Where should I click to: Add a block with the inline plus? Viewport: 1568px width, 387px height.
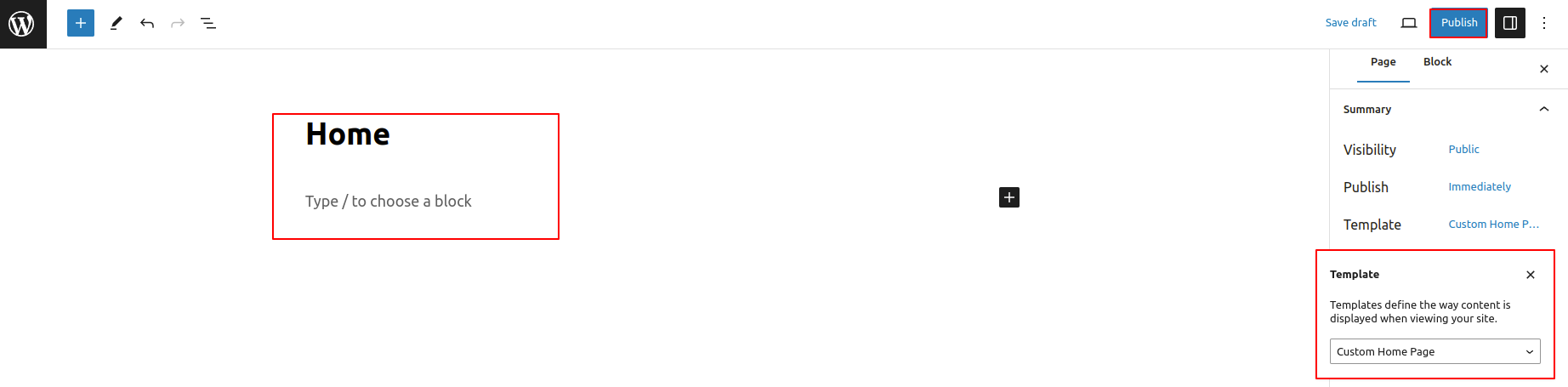pos(1009,197)
